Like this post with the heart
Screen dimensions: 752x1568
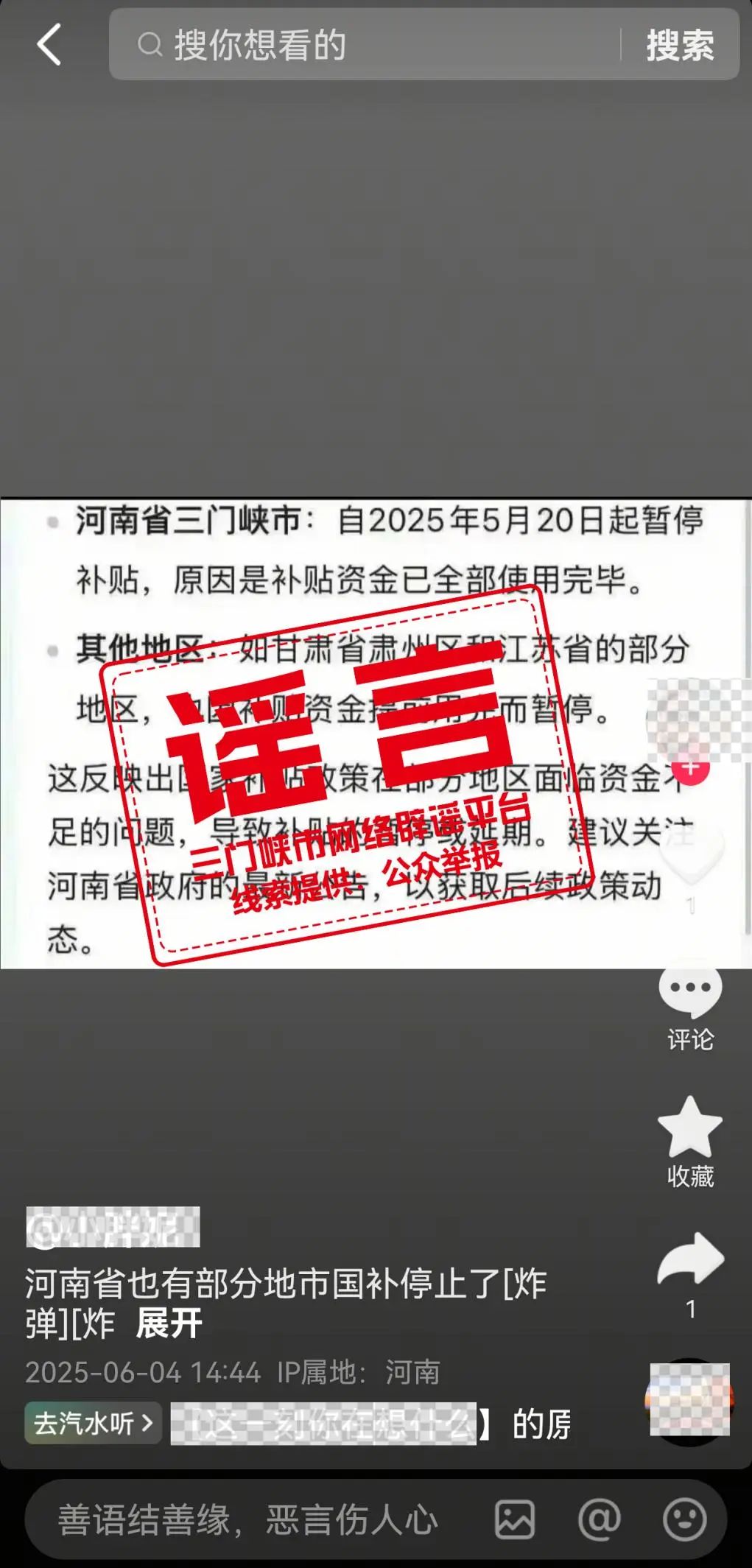click(690, 854)
